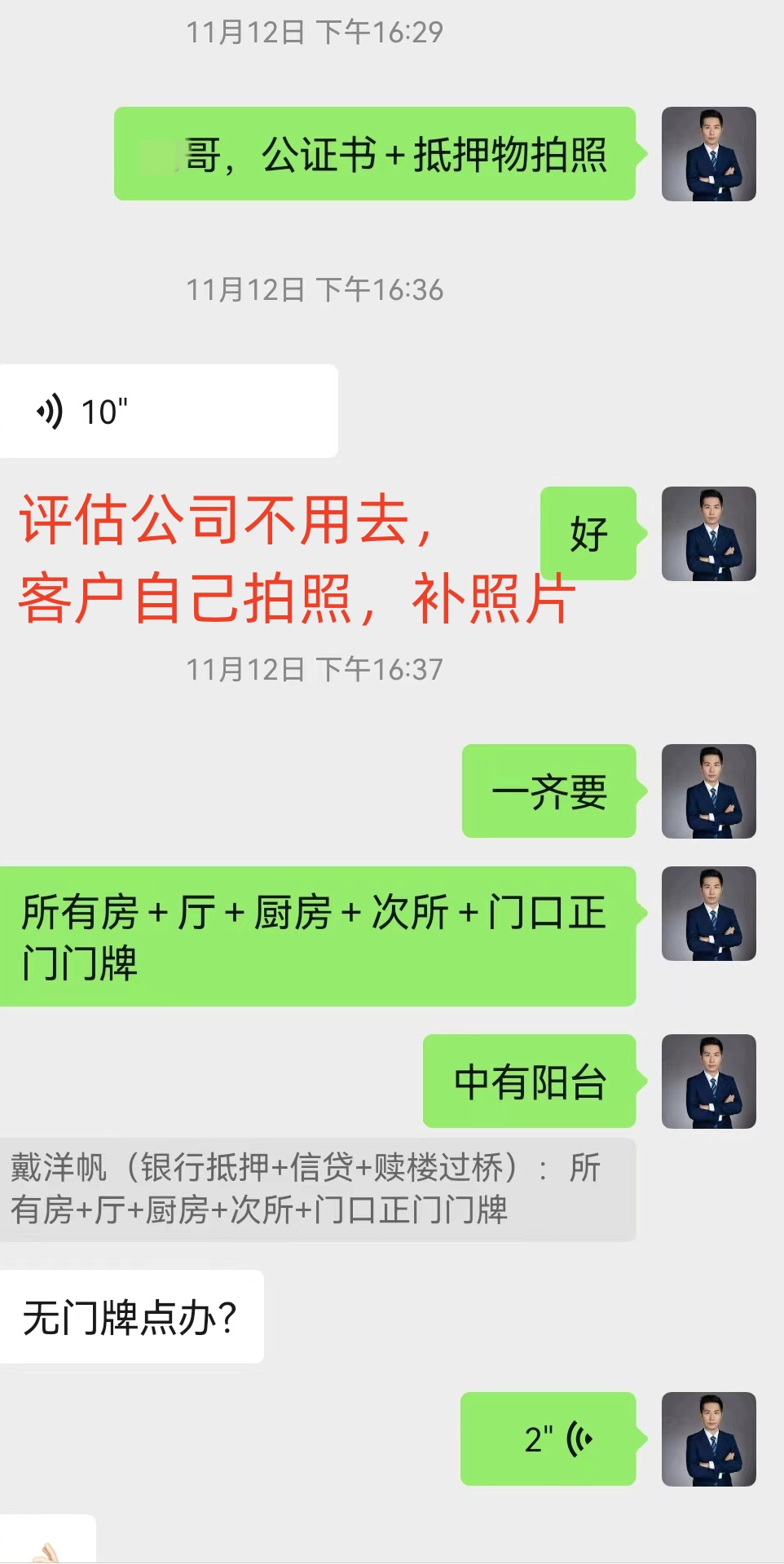Viewport: 784px width, 1564px height.
Task: Tap the avatar next to 公证书+抵押物拍照 message
Action: coord(708,154)
